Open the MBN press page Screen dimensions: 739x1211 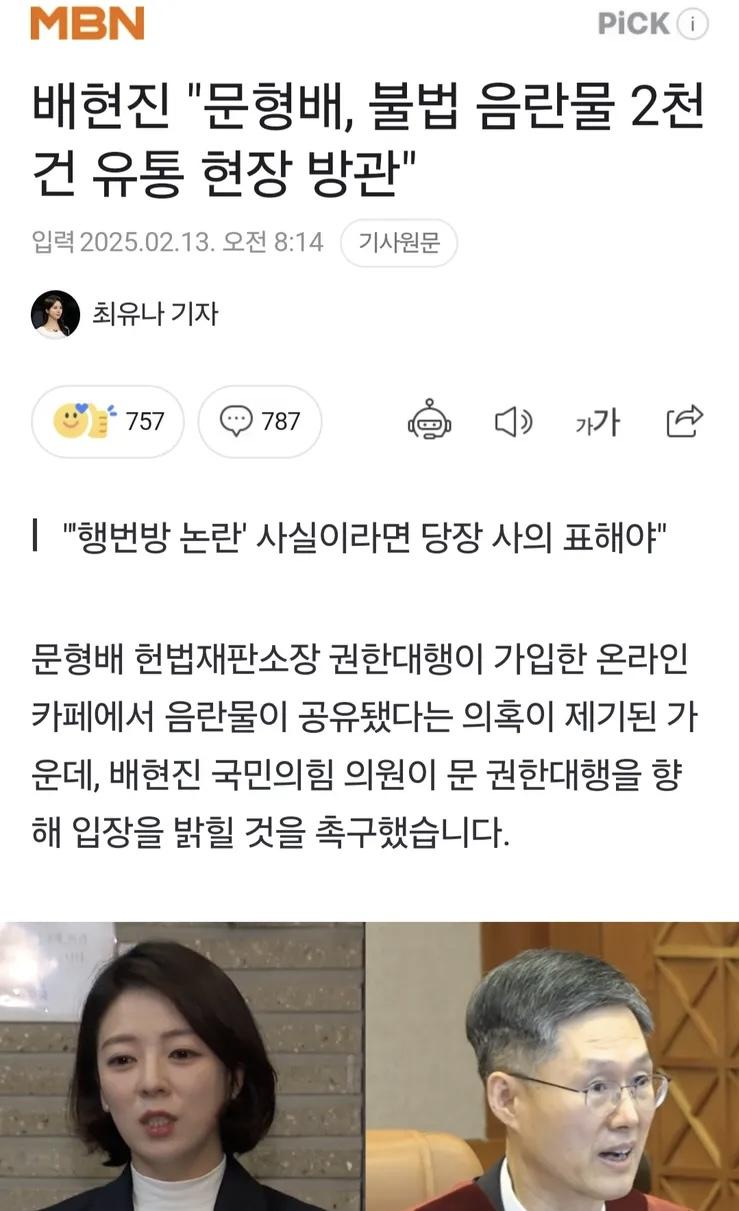[x=87, y=23]
